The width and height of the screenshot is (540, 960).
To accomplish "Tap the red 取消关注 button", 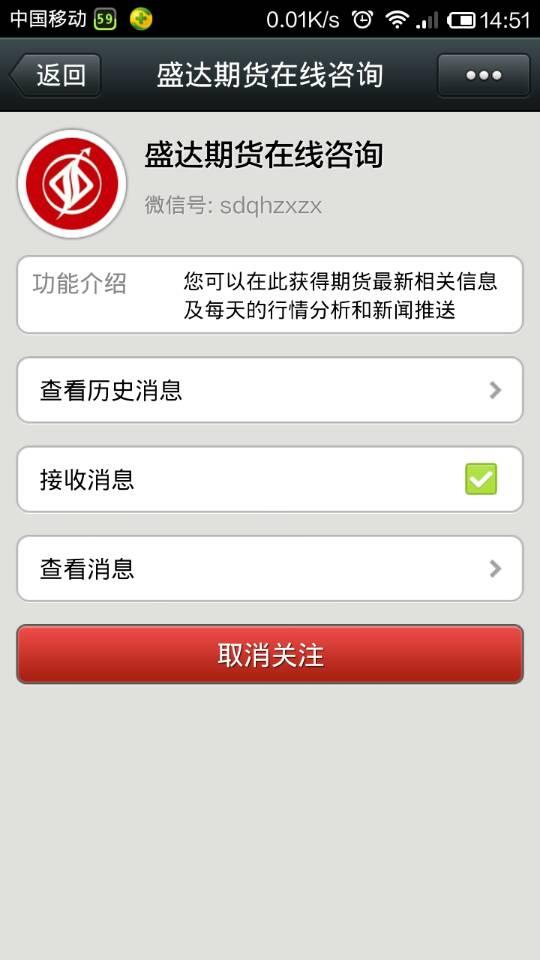I will coord(270,654).
